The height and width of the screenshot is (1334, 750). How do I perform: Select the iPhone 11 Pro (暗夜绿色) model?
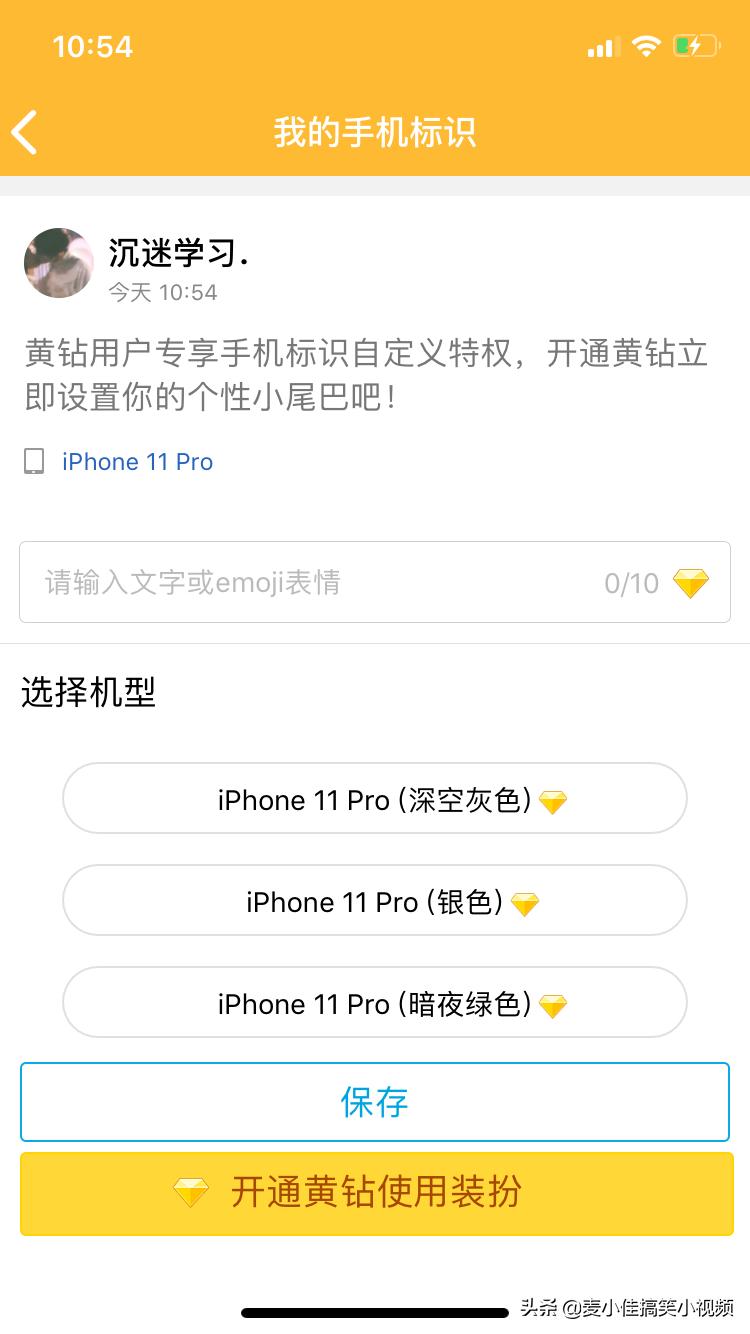(375, 1003)
